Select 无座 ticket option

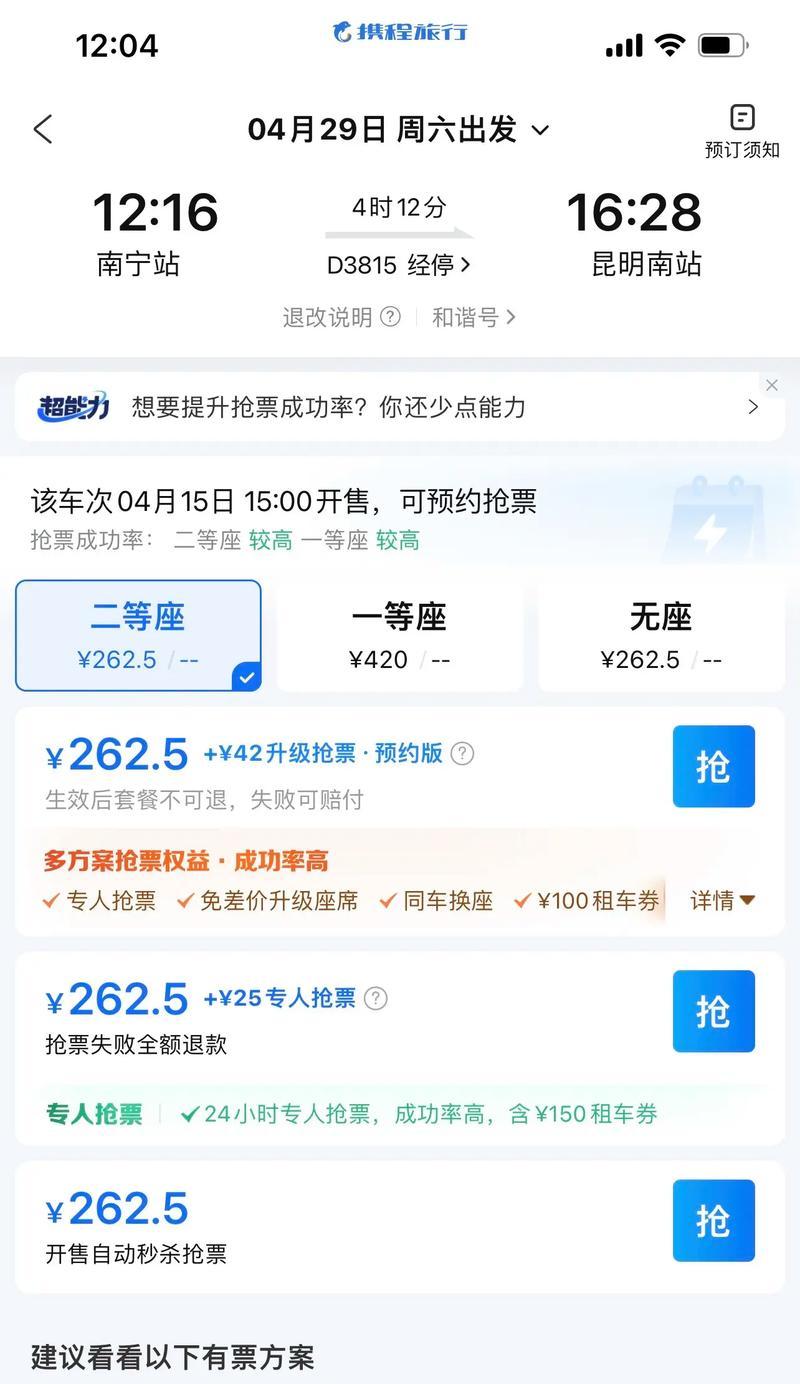point(660,635)
